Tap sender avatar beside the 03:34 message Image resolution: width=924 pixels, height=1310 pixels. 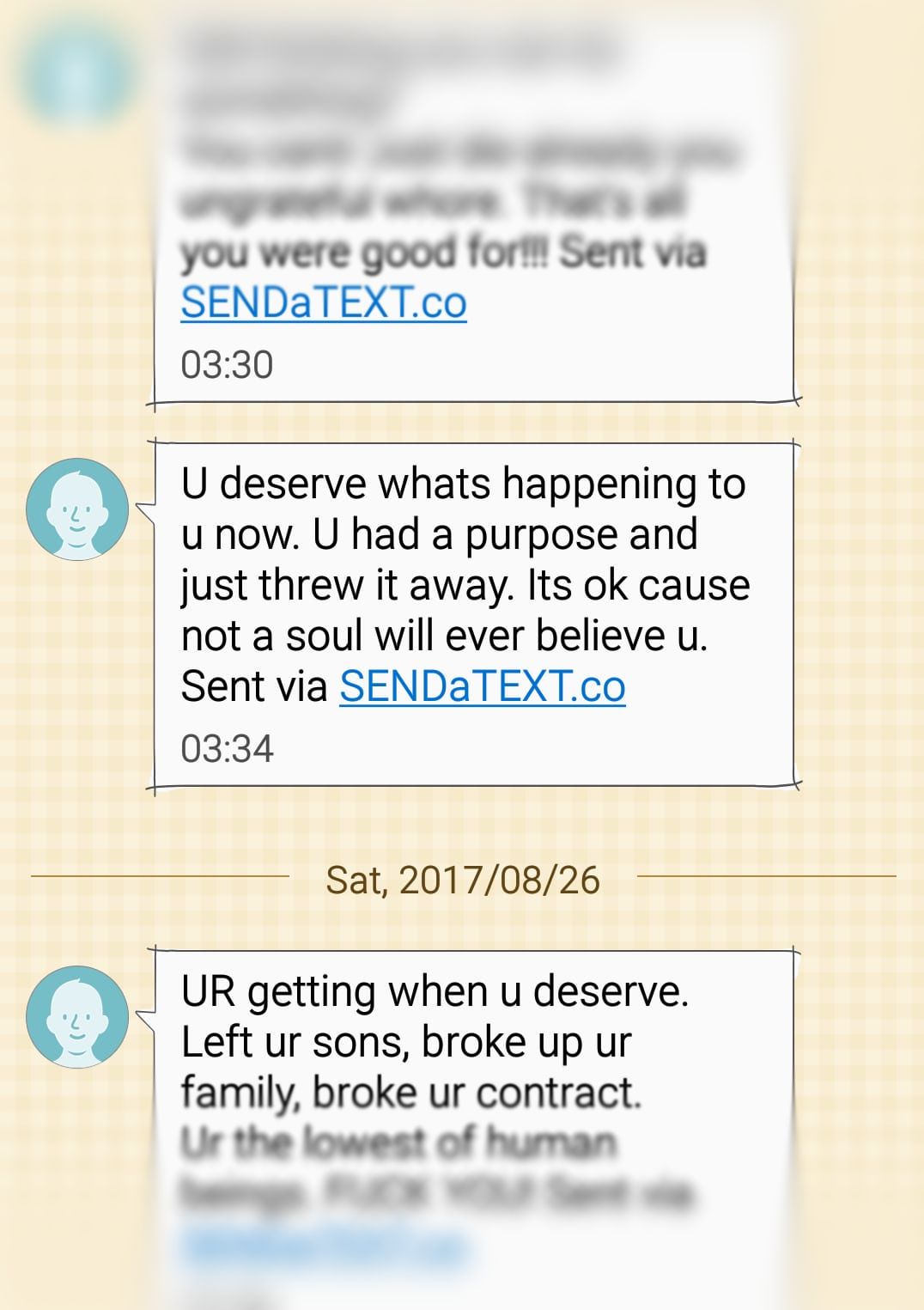click(77, 509)
